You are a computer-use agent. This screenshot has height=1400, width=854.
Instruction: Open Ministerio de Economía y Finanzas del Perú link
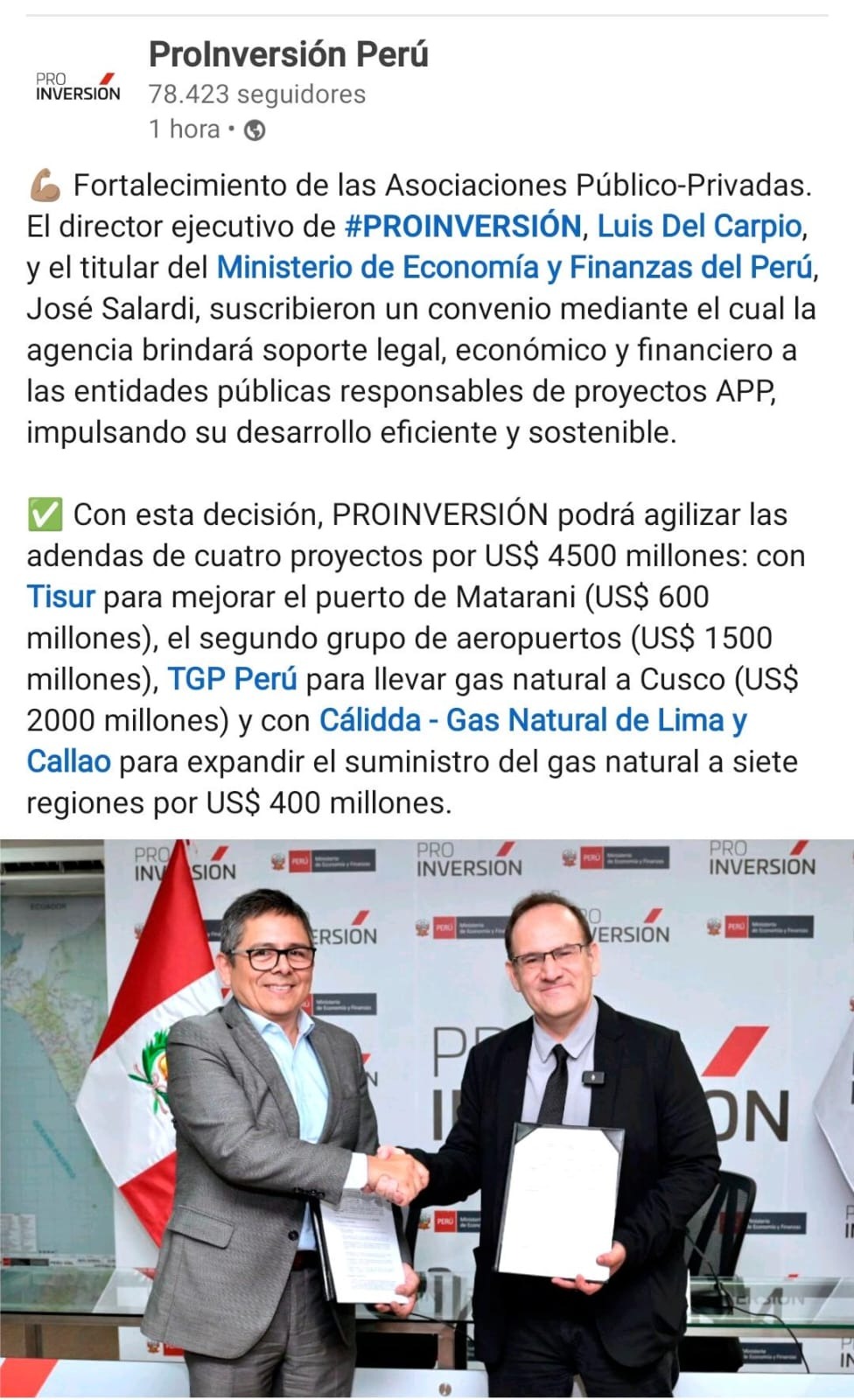(x=514, y=268)
